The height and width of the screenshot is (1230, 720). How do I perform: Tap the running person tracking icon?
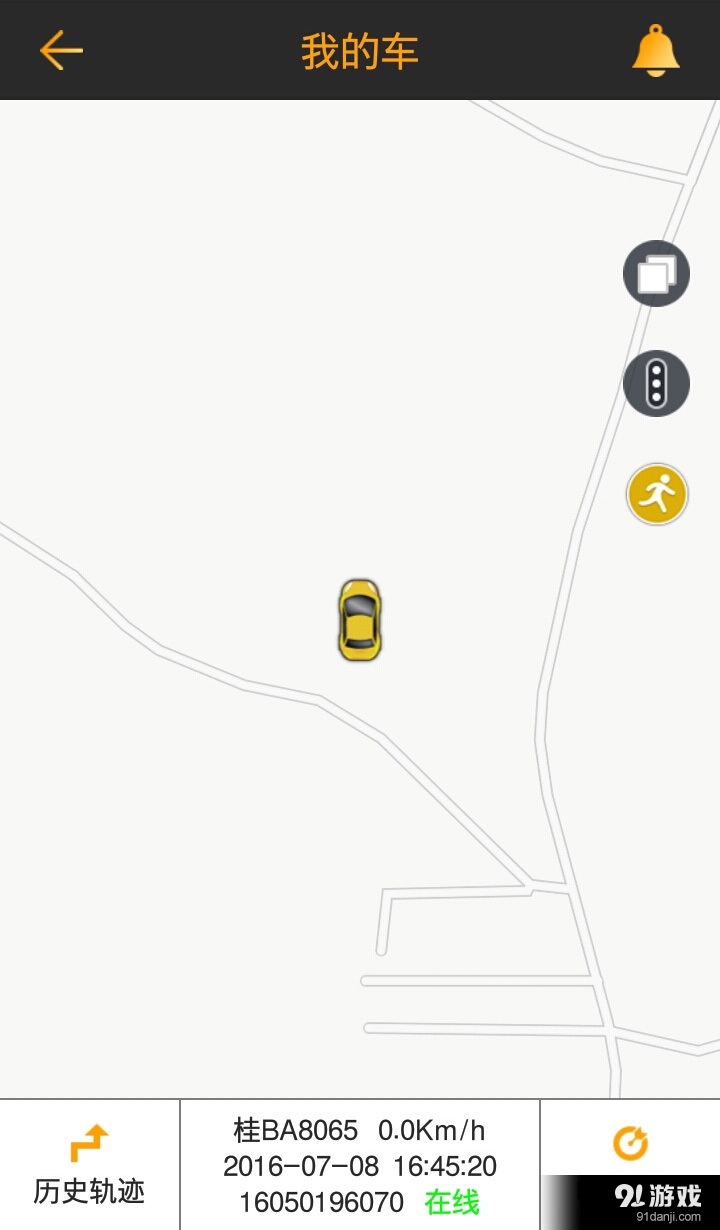(657, 493)
